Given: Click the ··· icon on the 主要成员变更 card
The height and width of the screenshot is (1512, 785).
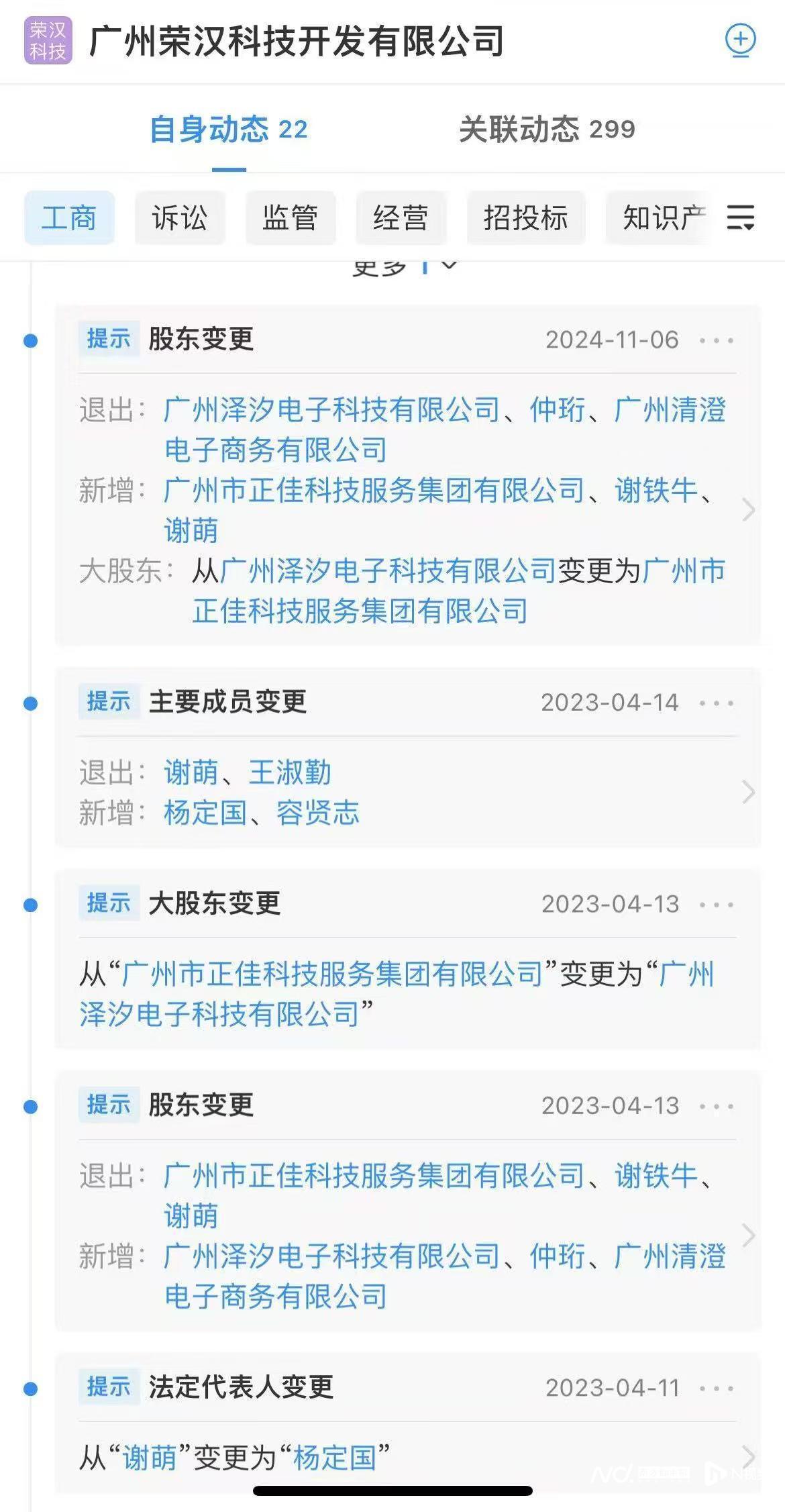Looking at the screenshot, I should coord(717,703).
